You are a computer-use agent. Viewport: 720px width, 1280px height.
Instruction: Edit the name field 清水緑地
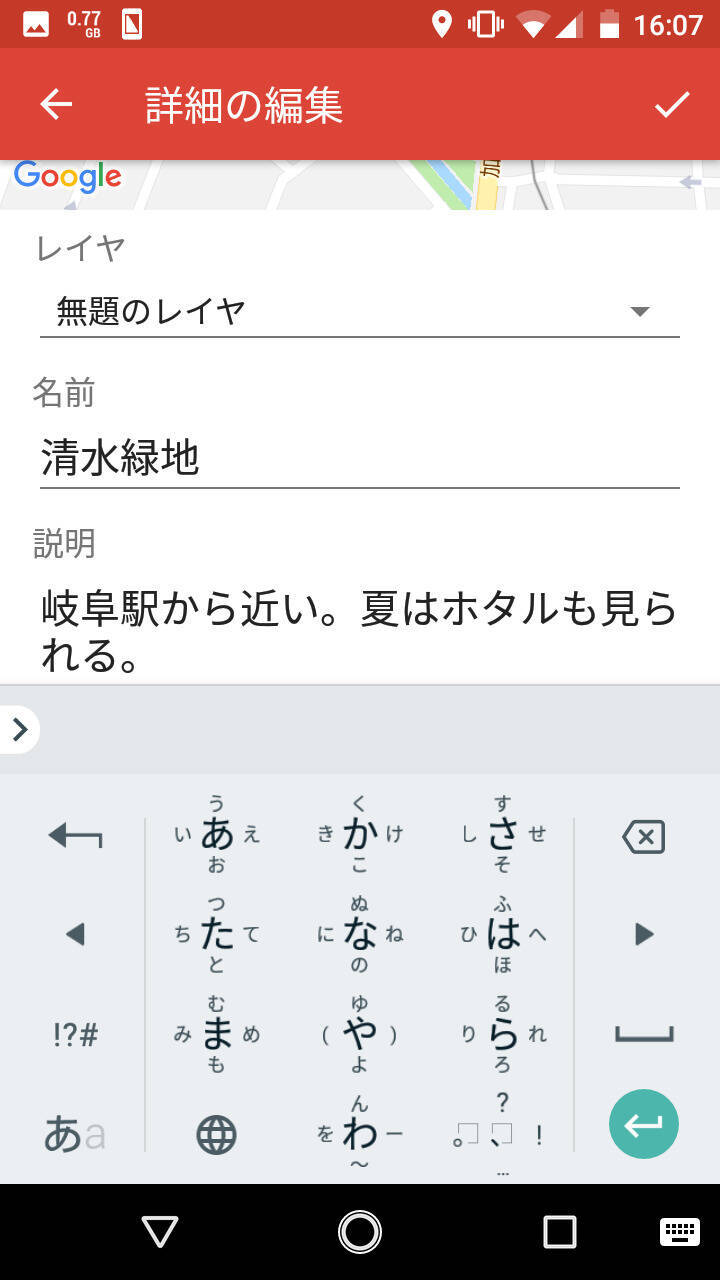(x=360, y=459)
